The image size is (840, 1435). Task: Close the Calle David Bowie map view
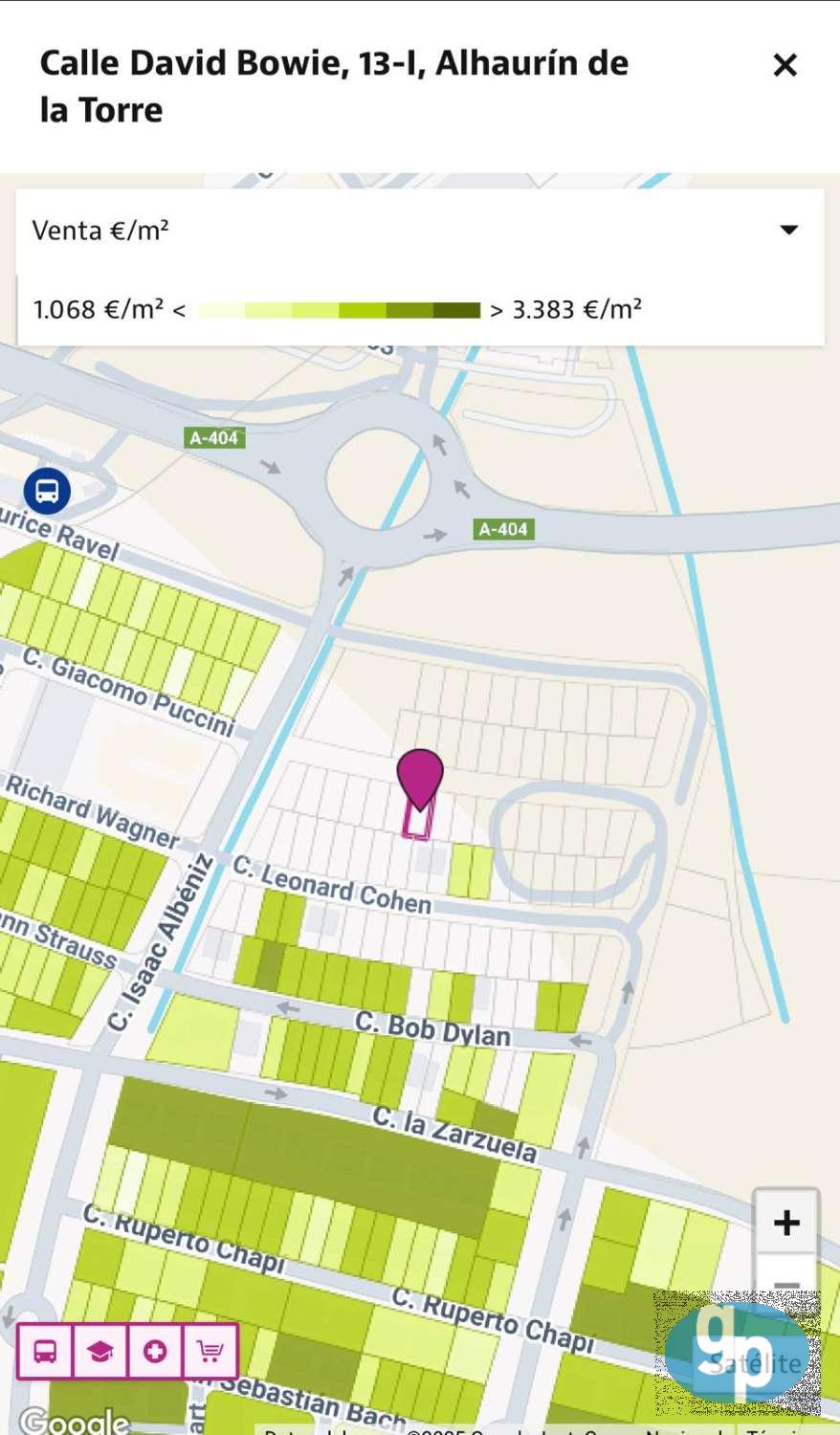785,65
